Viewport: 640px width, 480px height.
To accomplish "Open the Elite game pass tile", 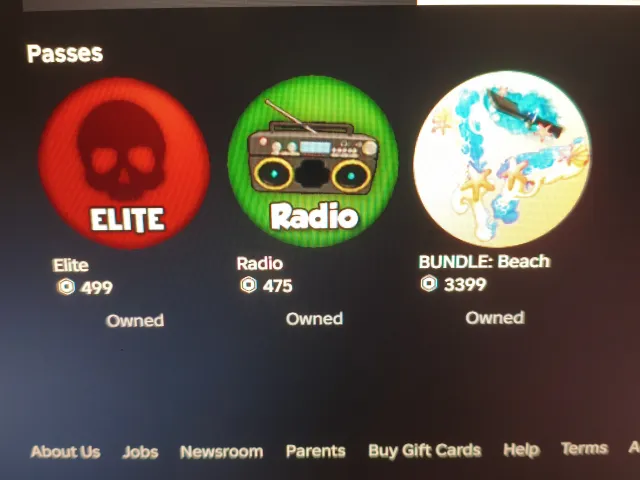I will pyautogui.click(x=124, y=163).
